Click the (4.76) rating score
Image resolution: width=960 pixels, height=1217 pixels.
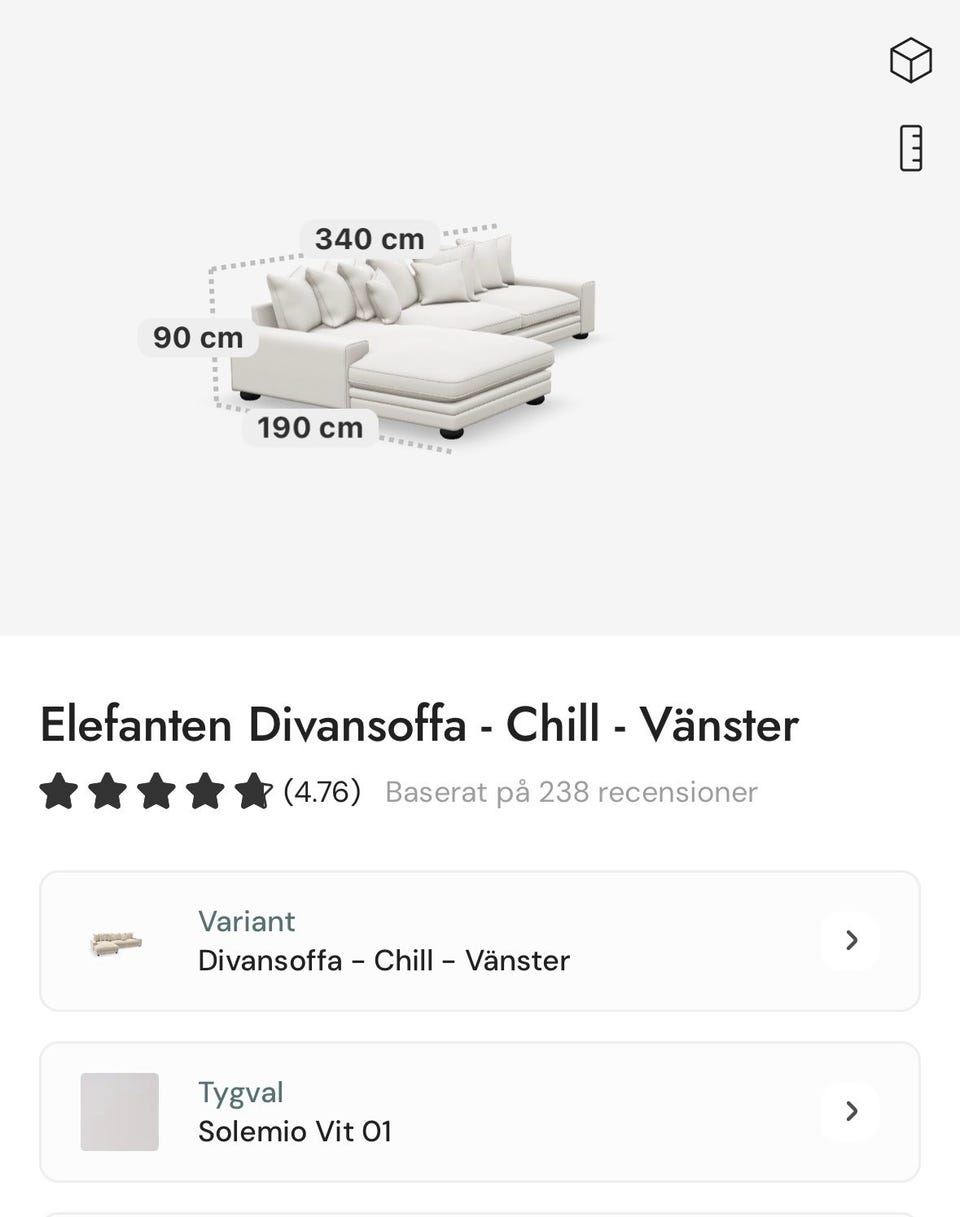(322, 791)
